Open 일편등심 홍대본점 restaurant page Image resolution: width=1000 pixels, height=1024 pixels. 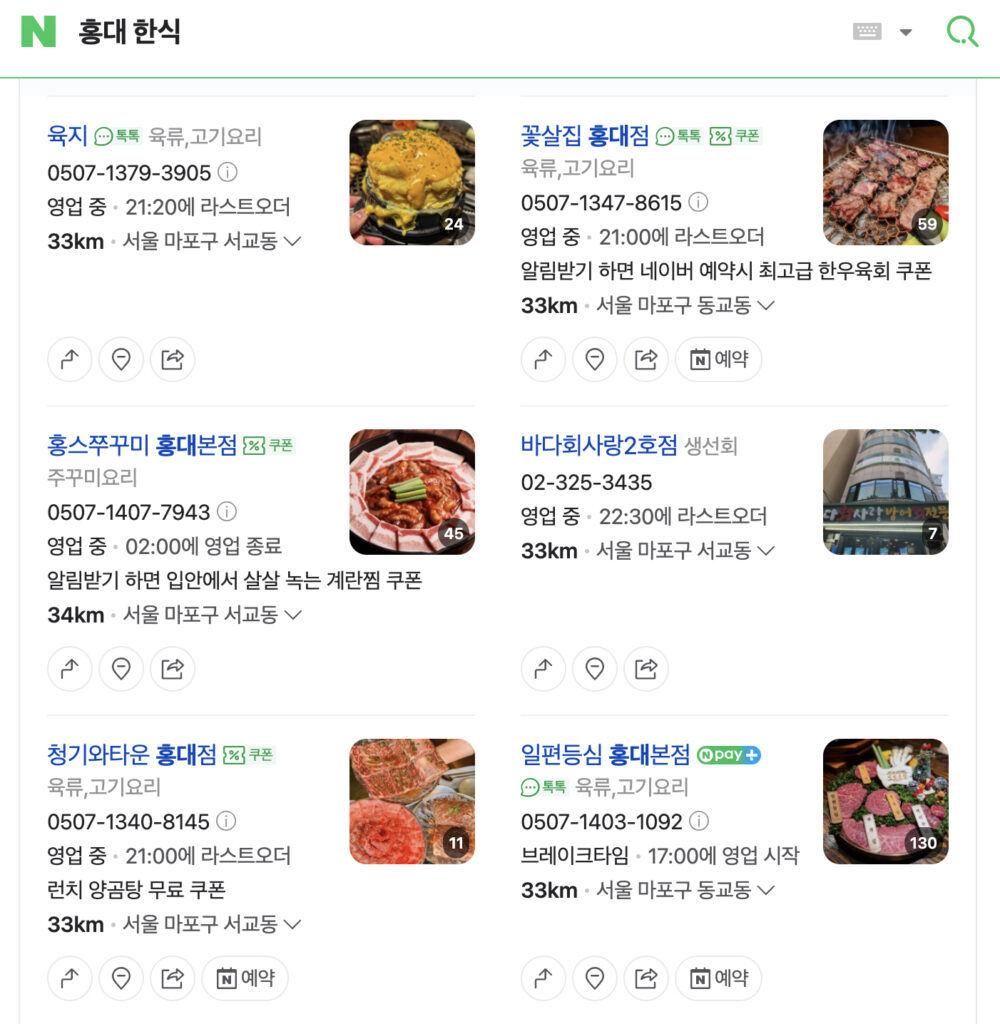click(605, 754)
